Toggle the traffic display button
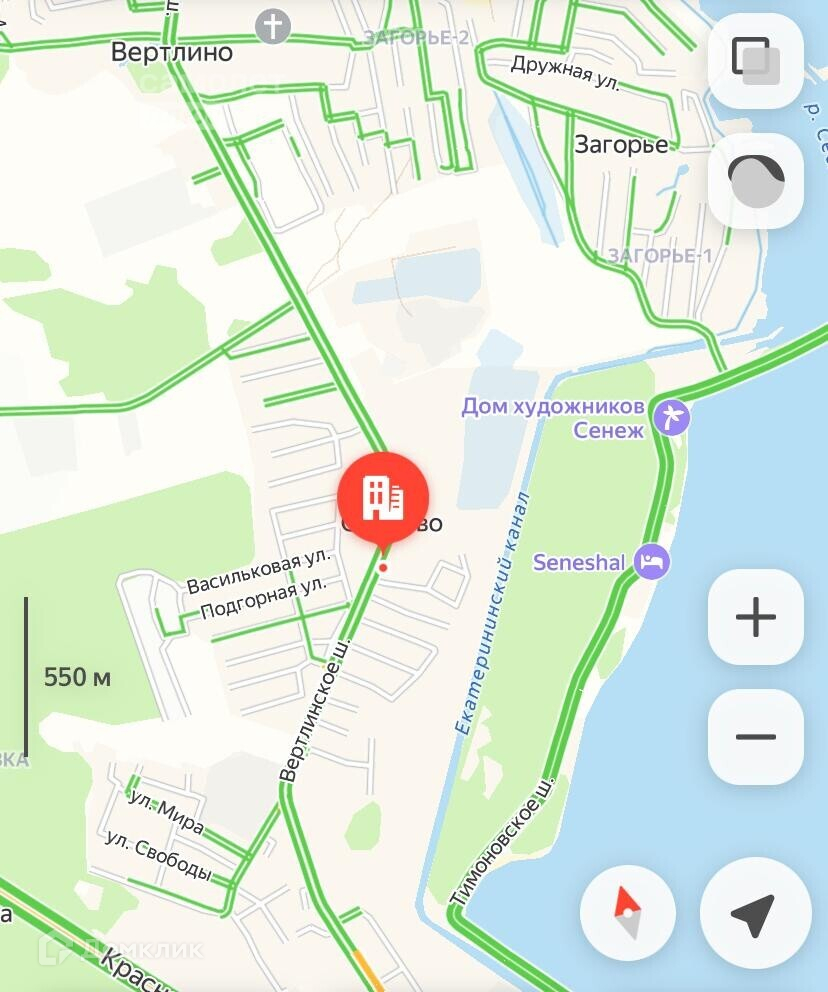 pos(755,181)
